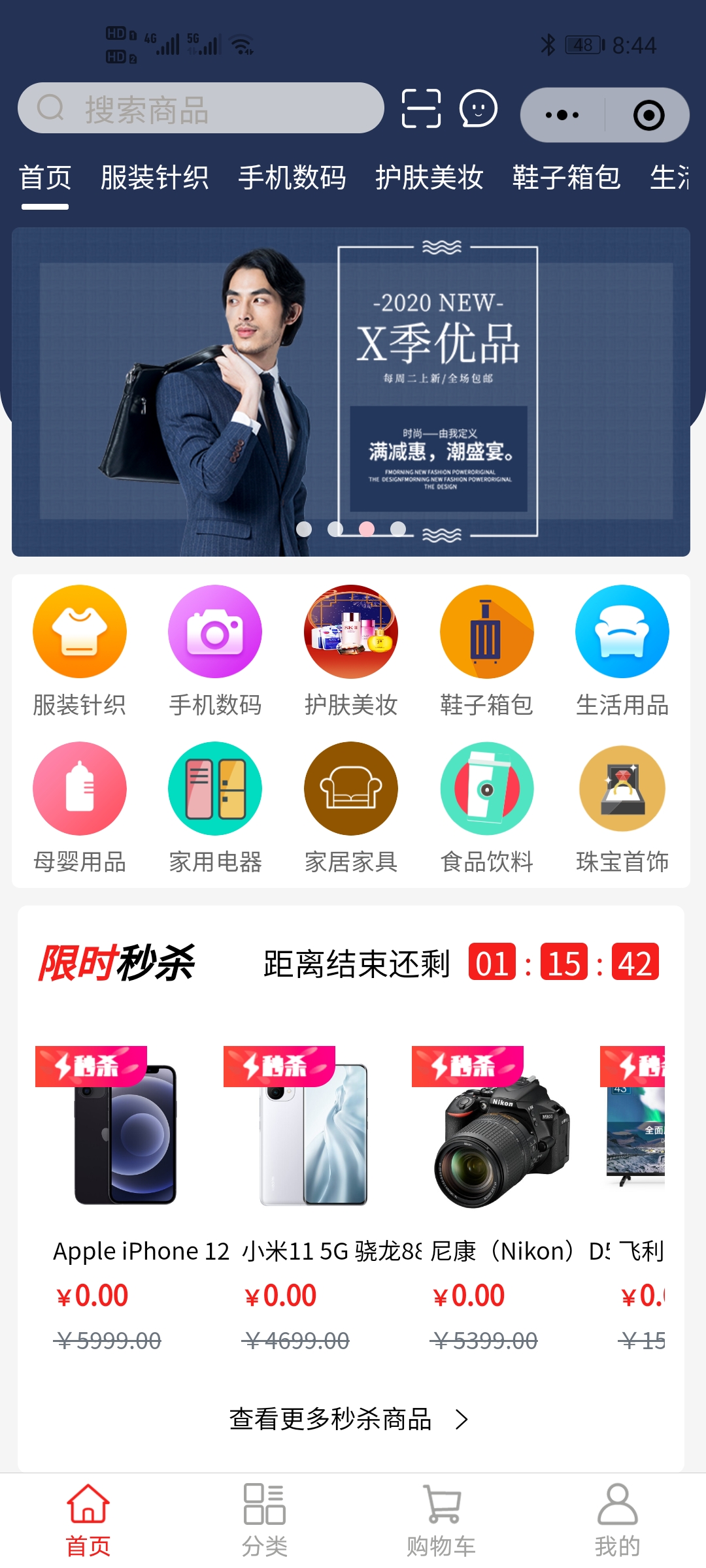Open the customer service chat icon
Screen dimensions: 706x1568
pyautogui.click(x=479, y=108)
